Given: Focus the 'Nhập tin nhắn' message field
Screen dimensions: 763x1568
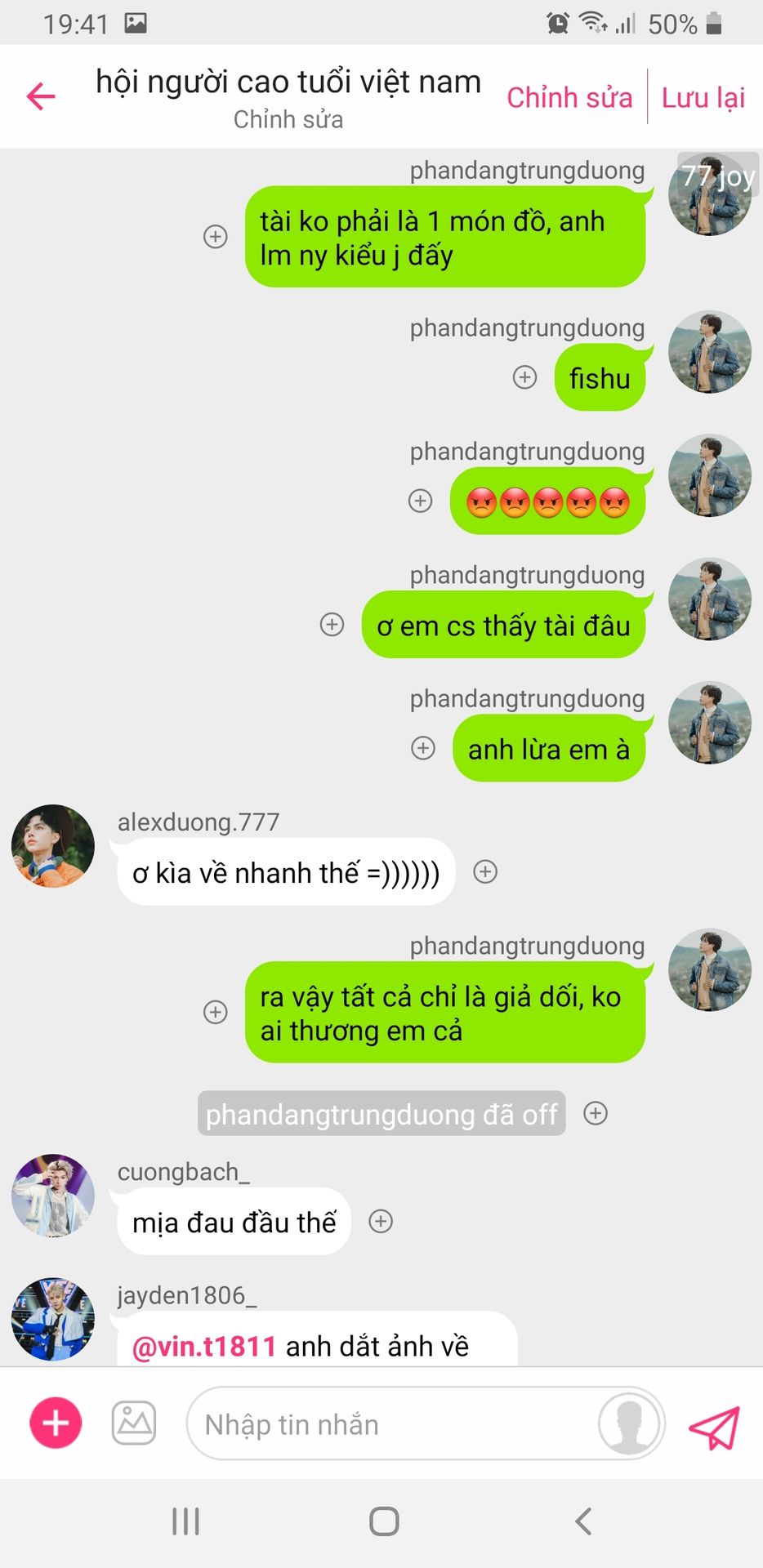Looking at the screenshot, I should (x=392, y=1424).
